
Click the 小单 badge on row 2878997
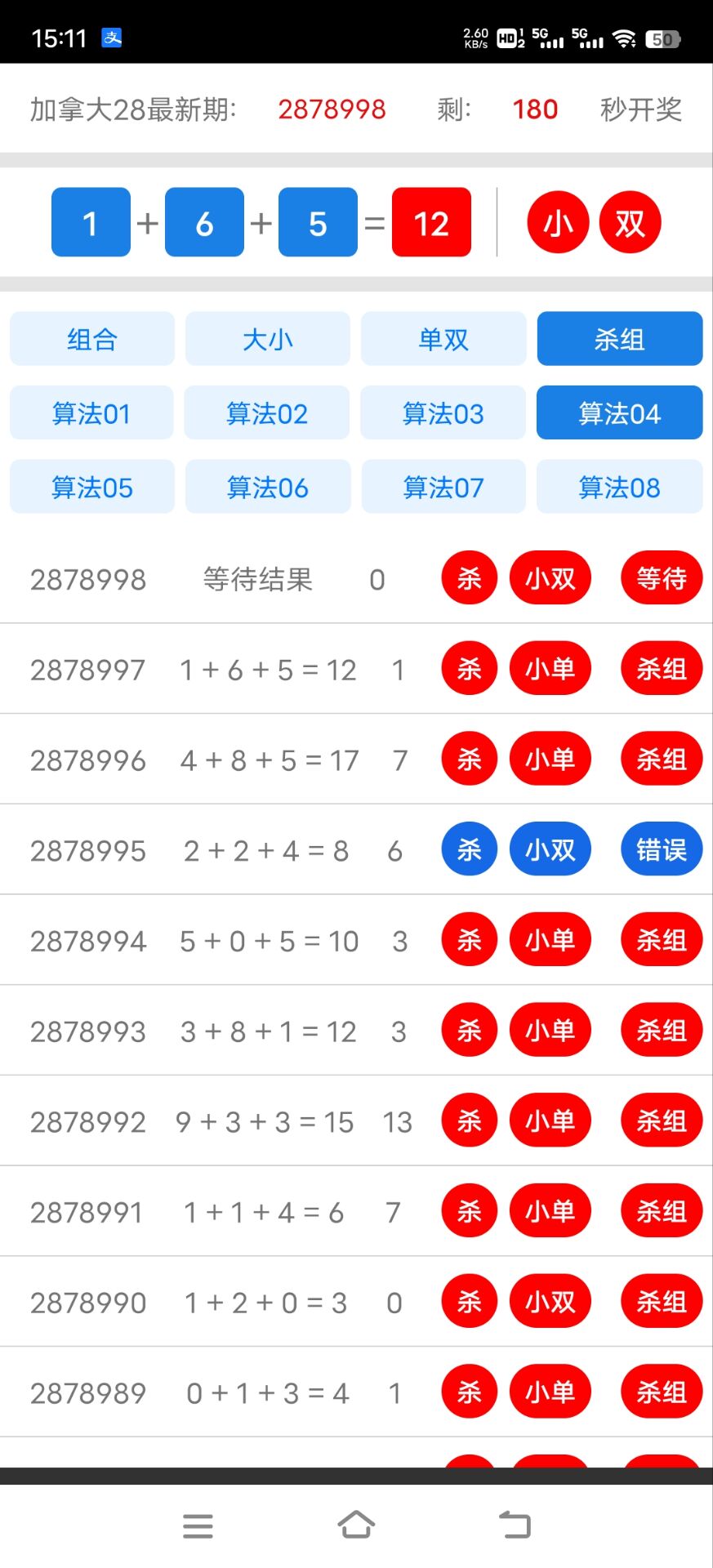(550, 668)
